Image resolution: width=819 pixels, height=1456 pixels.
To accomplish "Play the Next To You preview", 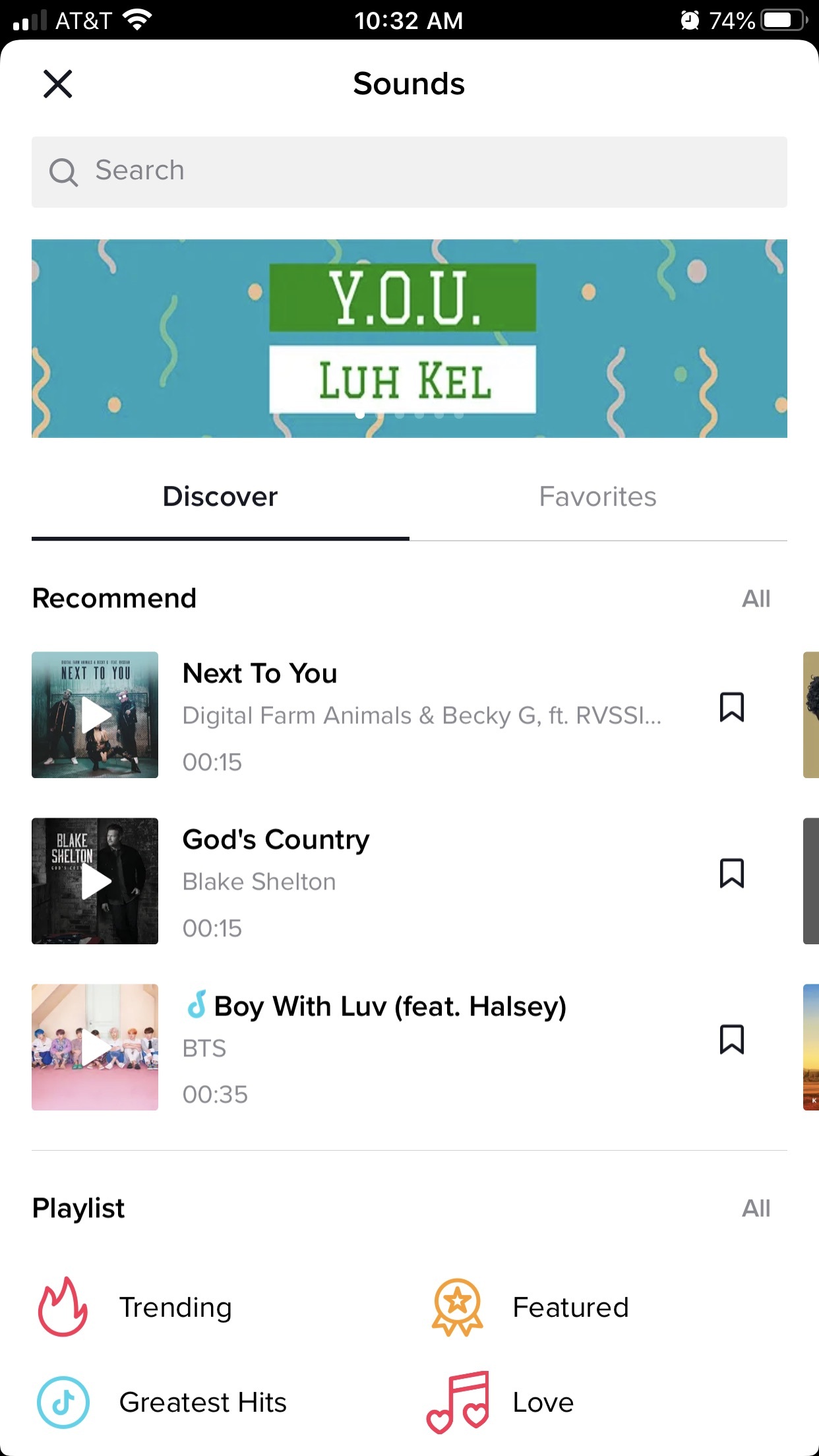I will coord(95,715).
